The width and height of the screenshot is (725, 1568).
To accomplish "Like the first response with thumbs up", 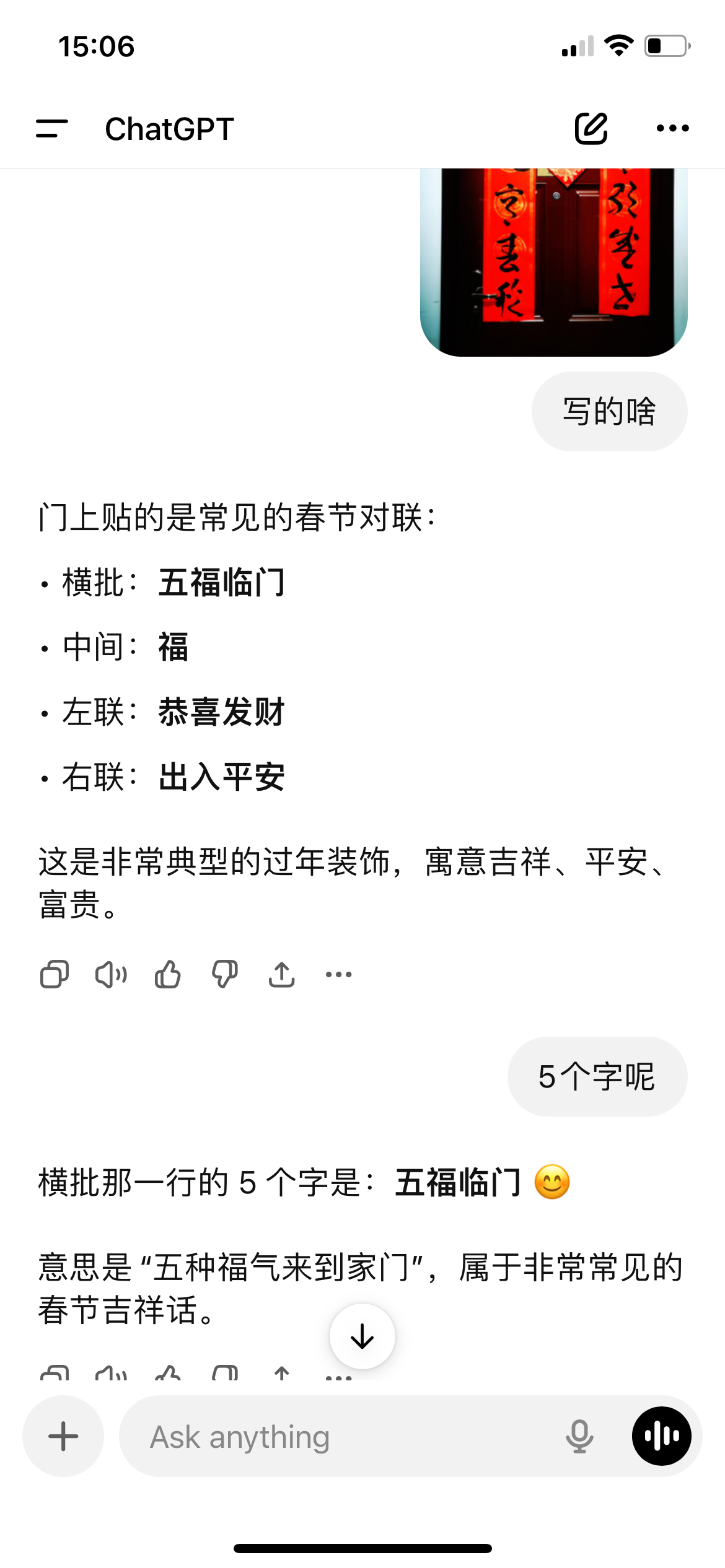I will coord(168,974).
